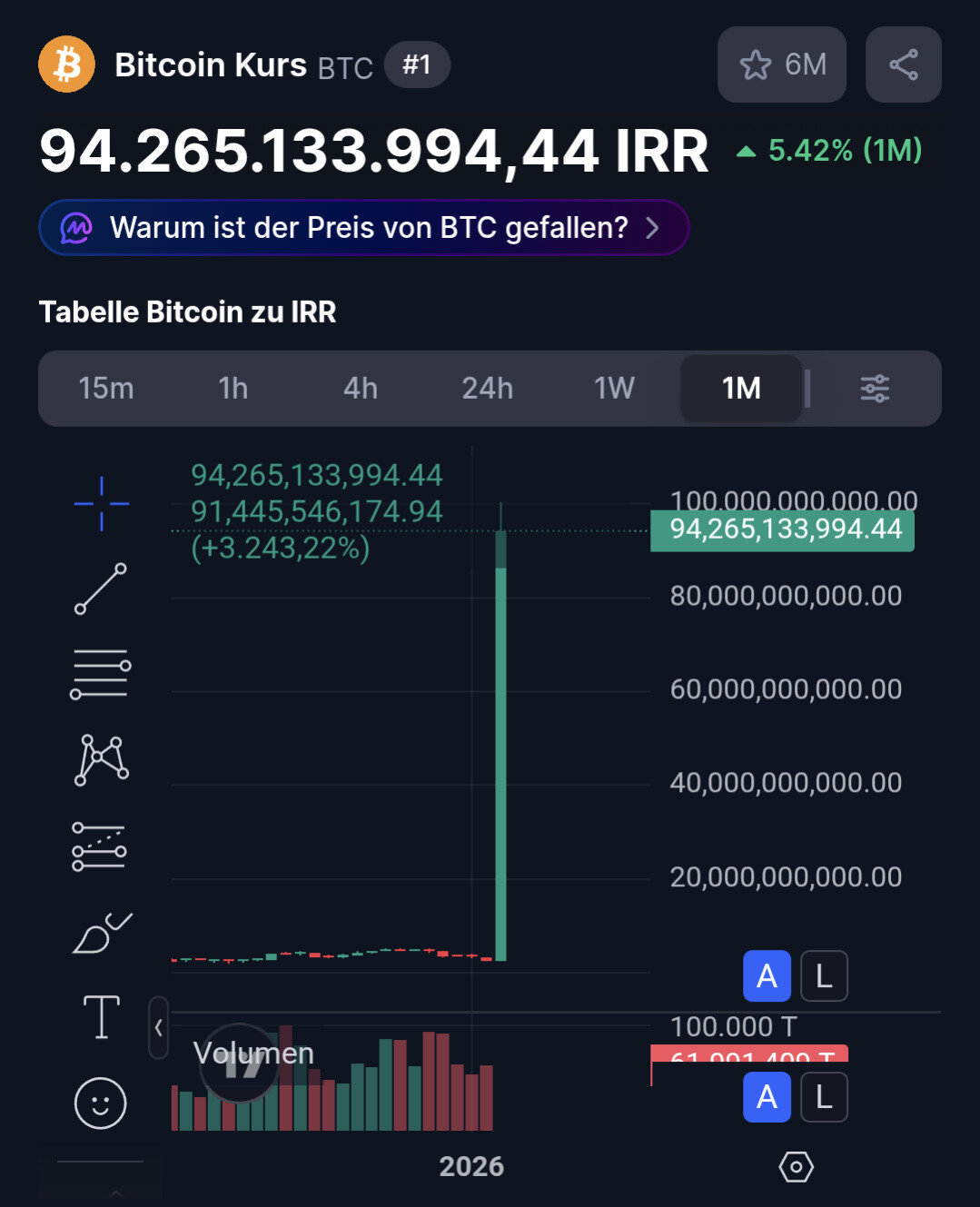Collapse the drawing toolbar with the arrow
980x1207 pixels.
coord(159,1027)
